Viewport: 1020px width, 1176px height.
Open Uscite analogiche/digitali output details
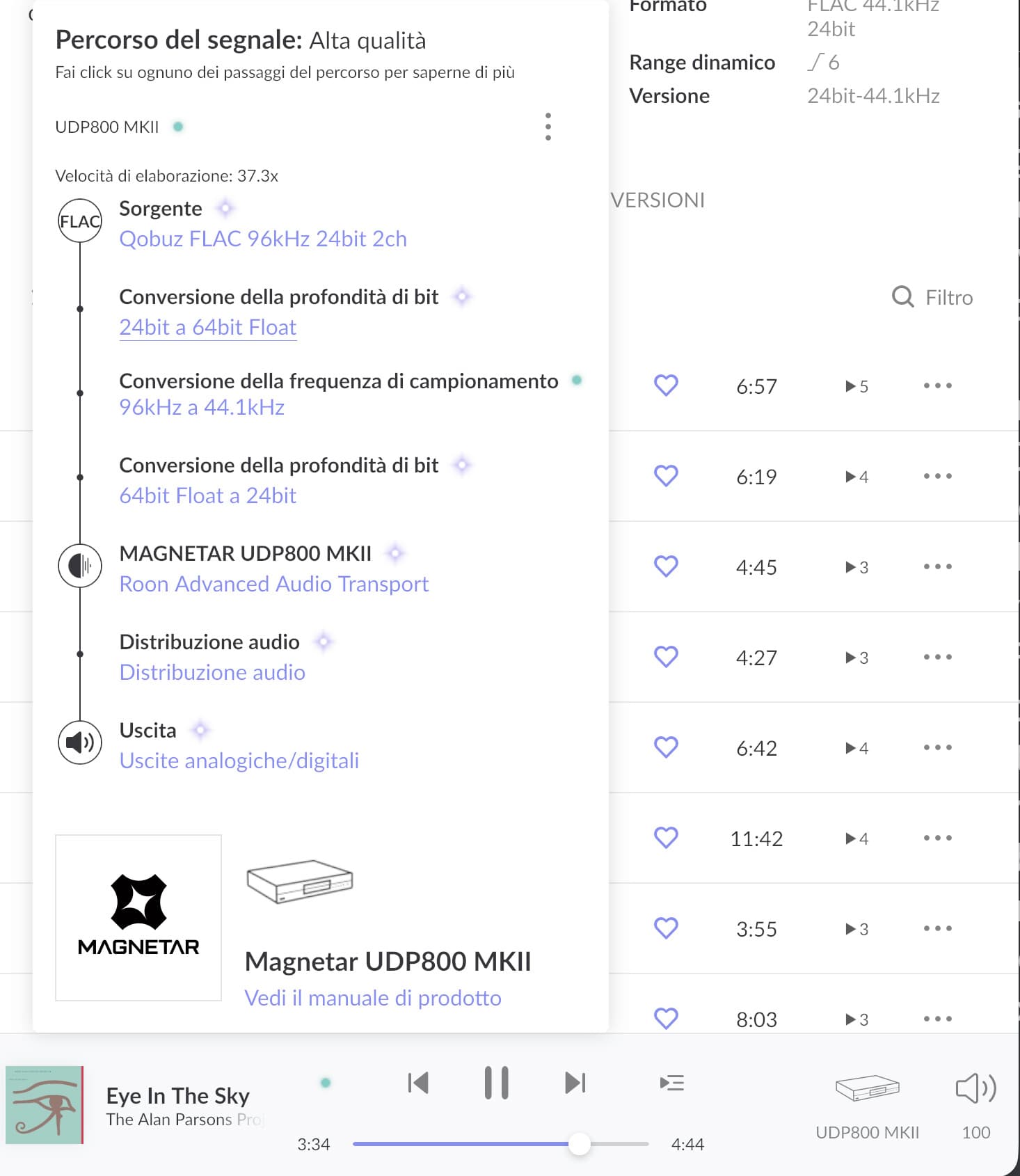pos(239,761)
